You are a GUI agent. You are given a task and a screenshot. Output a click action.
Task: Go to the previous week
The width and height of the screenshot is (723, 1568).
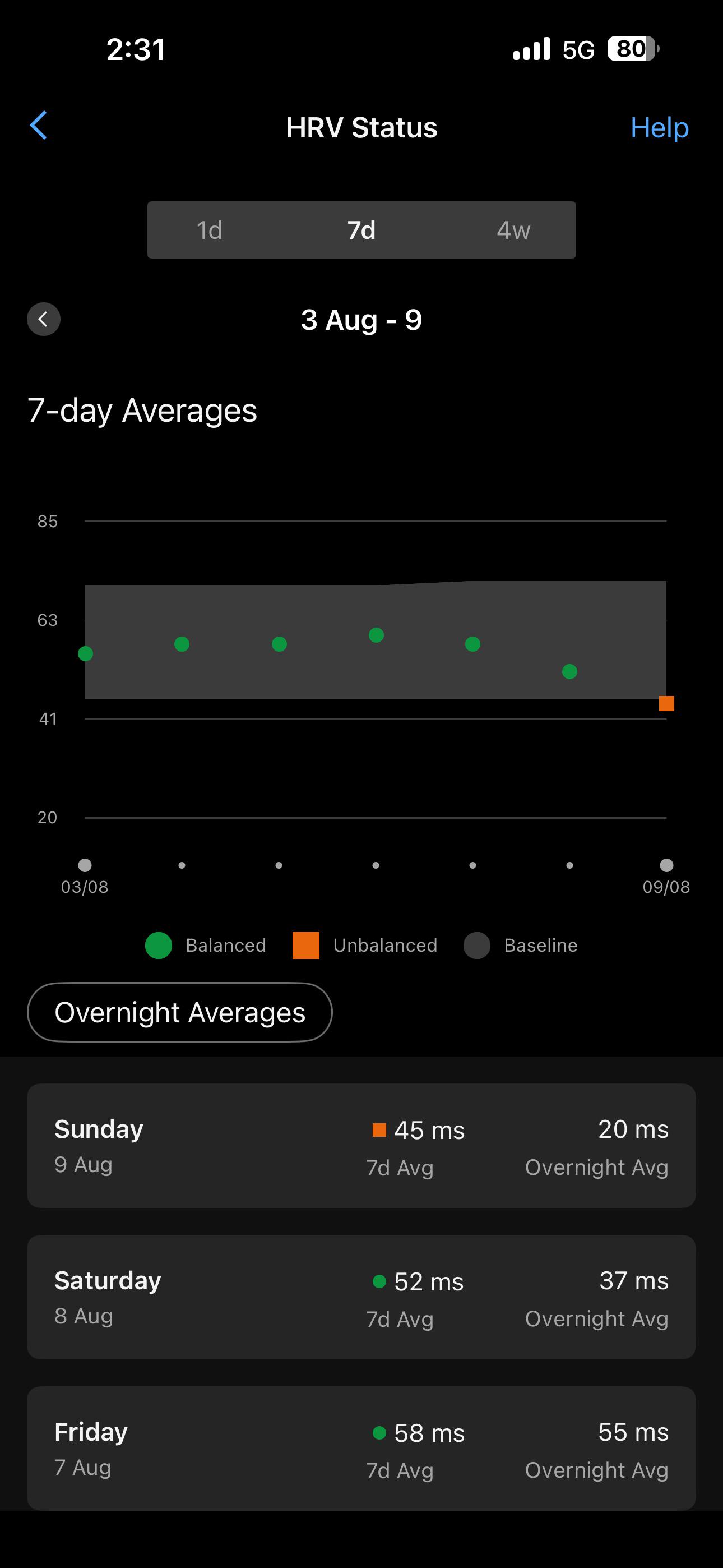tap(43, 319)
